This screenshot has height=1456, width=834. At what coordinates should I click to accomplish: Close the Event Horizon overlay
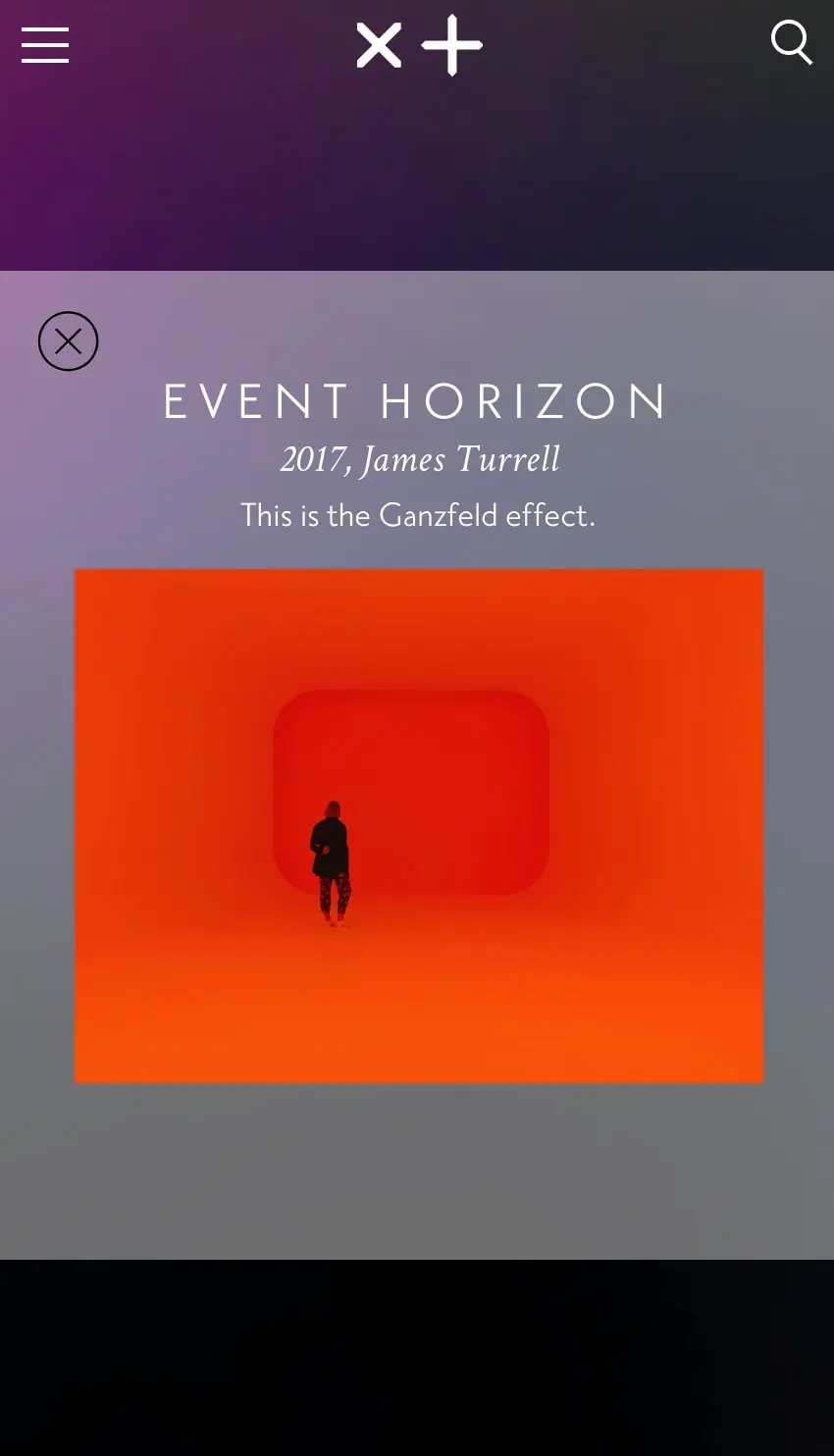68,341
